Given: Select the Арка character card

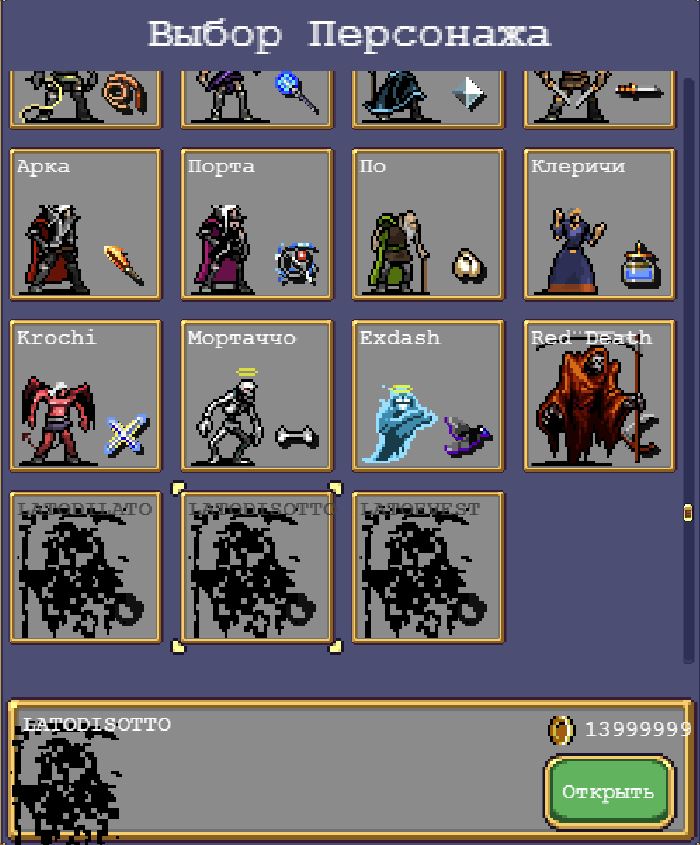Looking at the screenshot, I should (x=85, y=224).
